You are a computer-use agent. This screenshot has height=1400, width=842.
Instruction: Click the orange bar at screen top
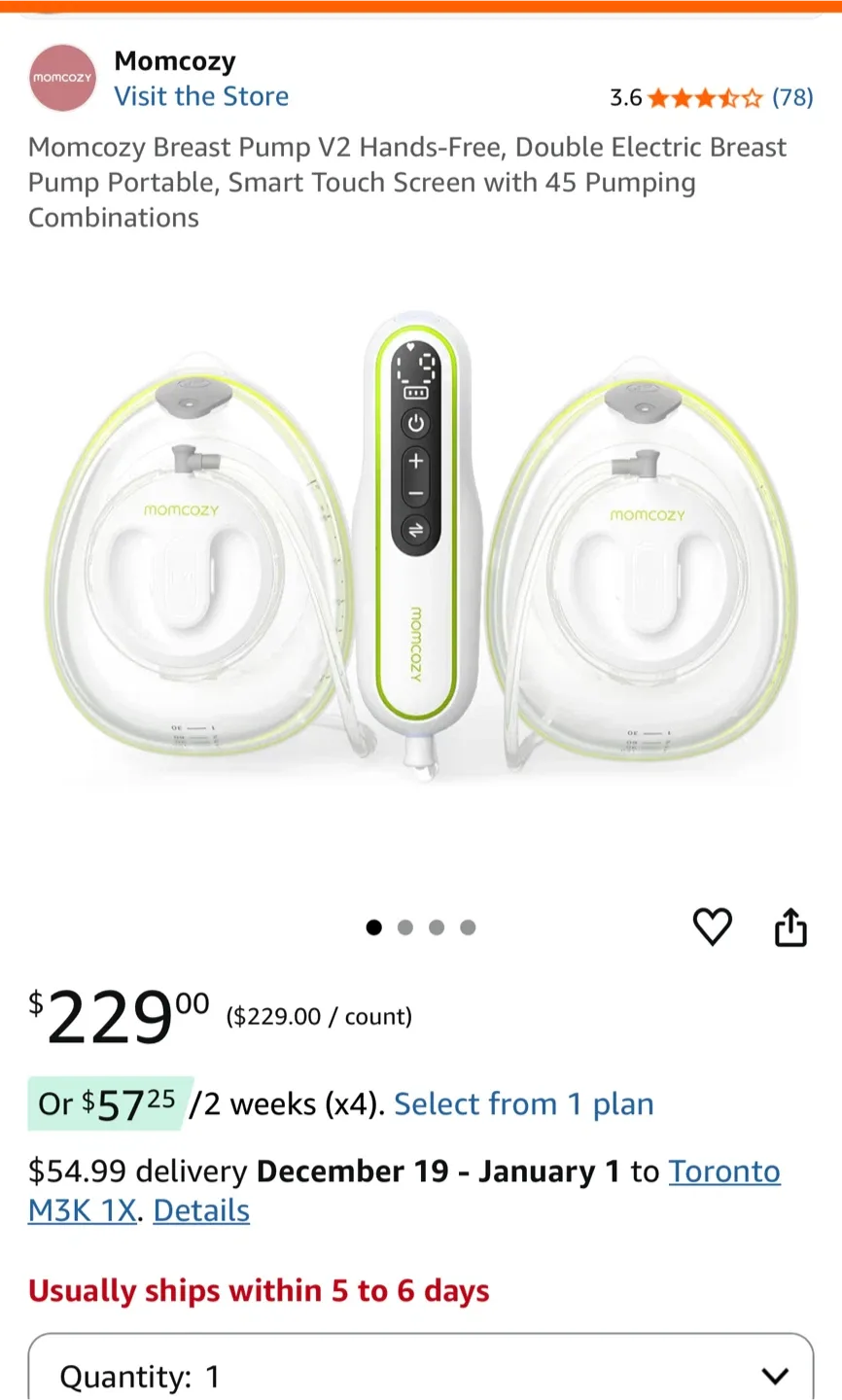[421, 6]
